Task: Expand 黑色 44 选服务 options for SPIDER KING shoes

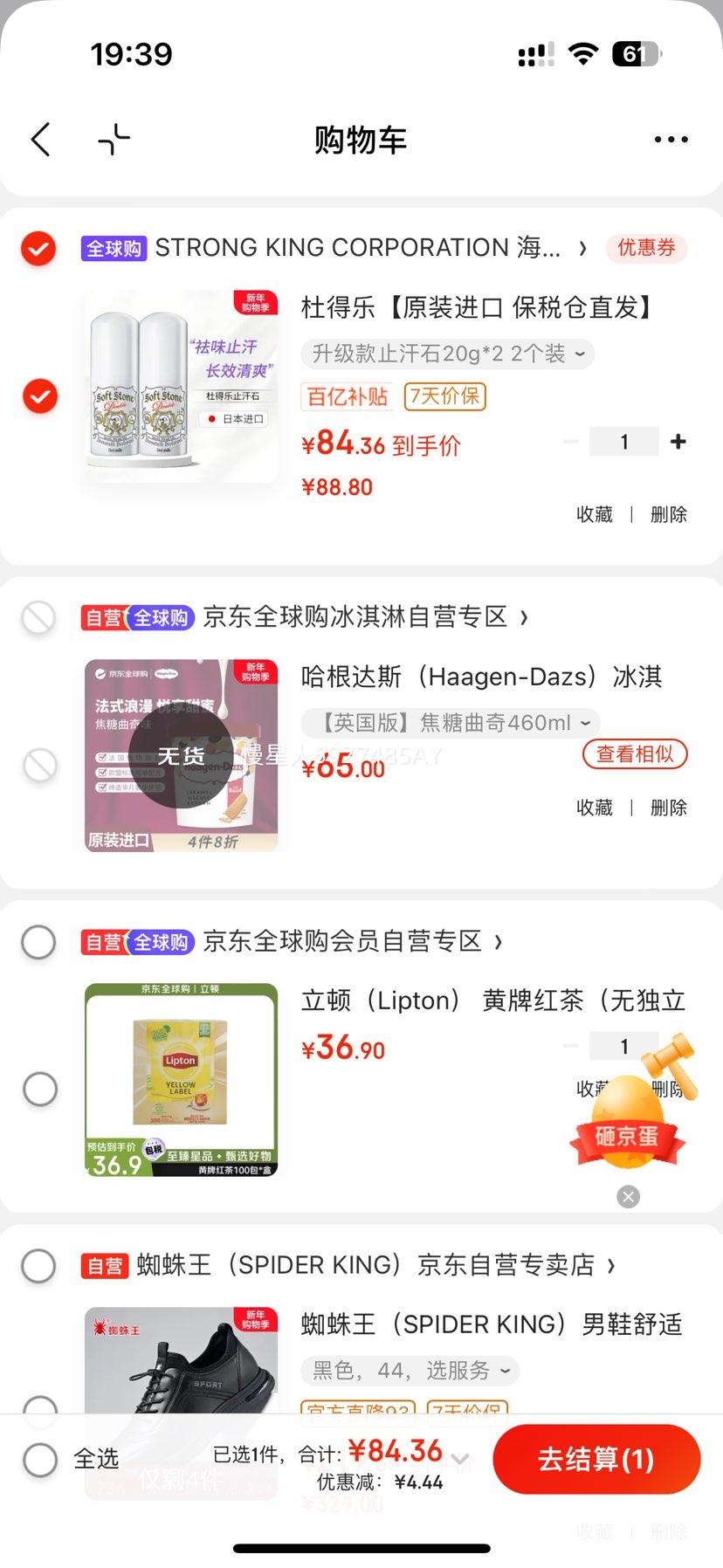Action: click(410, 1371)
